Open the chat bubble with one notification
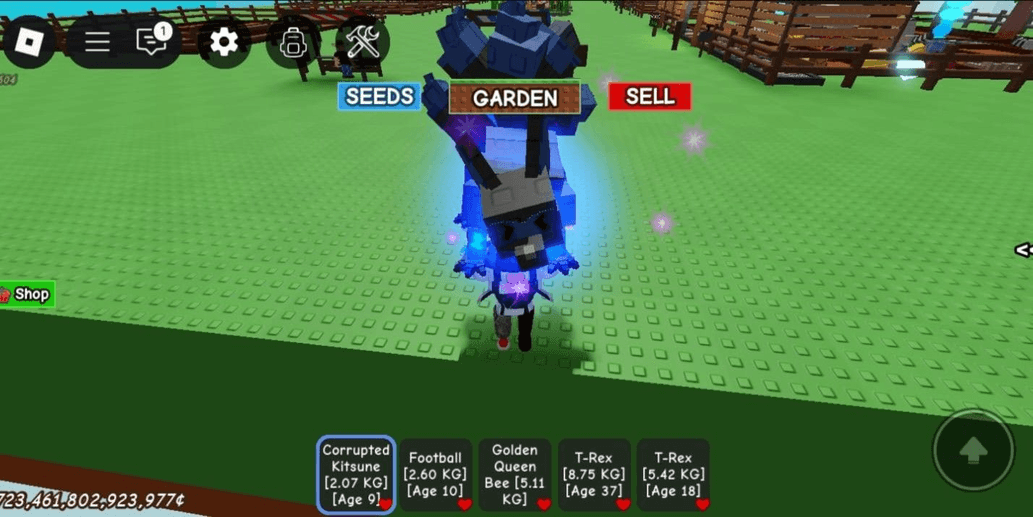 (x=152, y=42)
